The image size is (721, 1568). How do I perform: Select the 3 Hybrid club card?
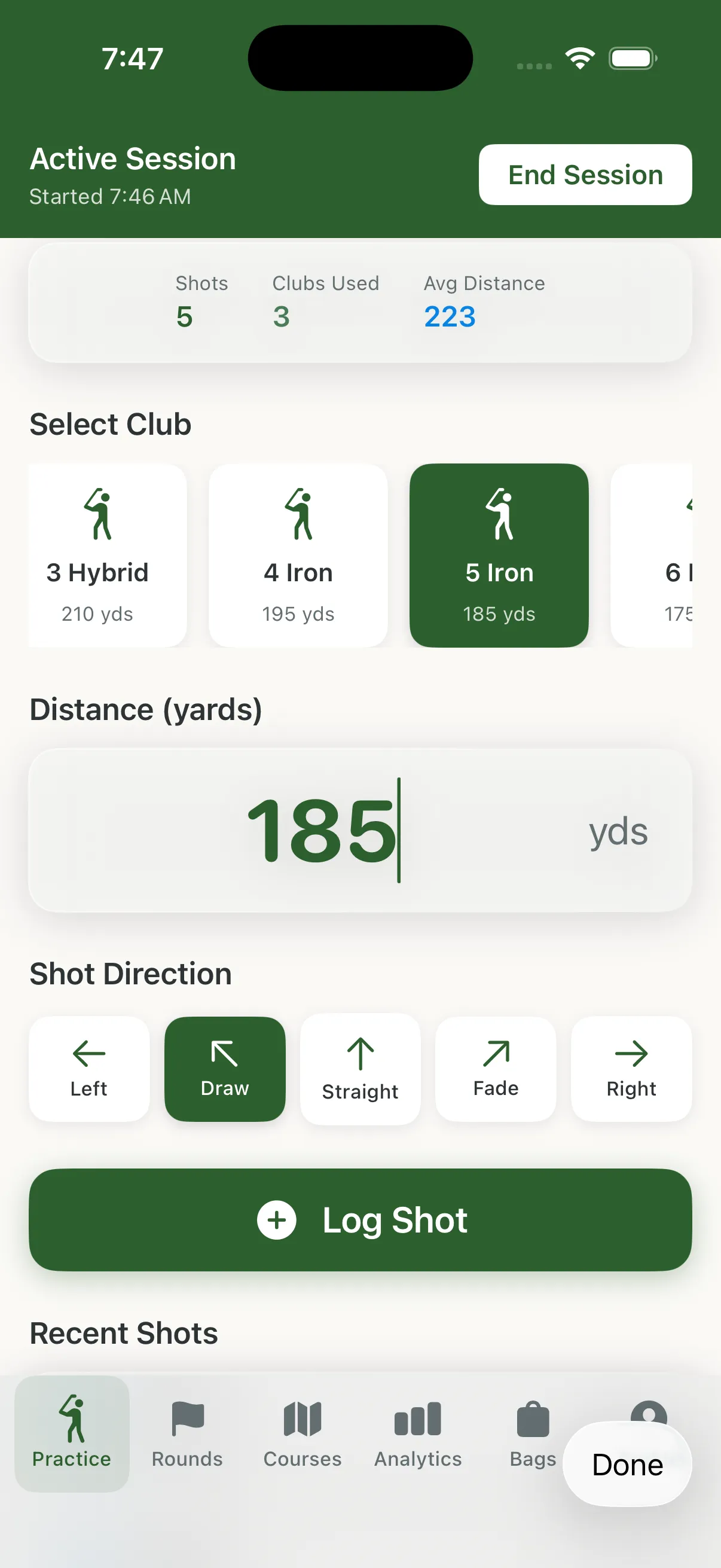107,554
